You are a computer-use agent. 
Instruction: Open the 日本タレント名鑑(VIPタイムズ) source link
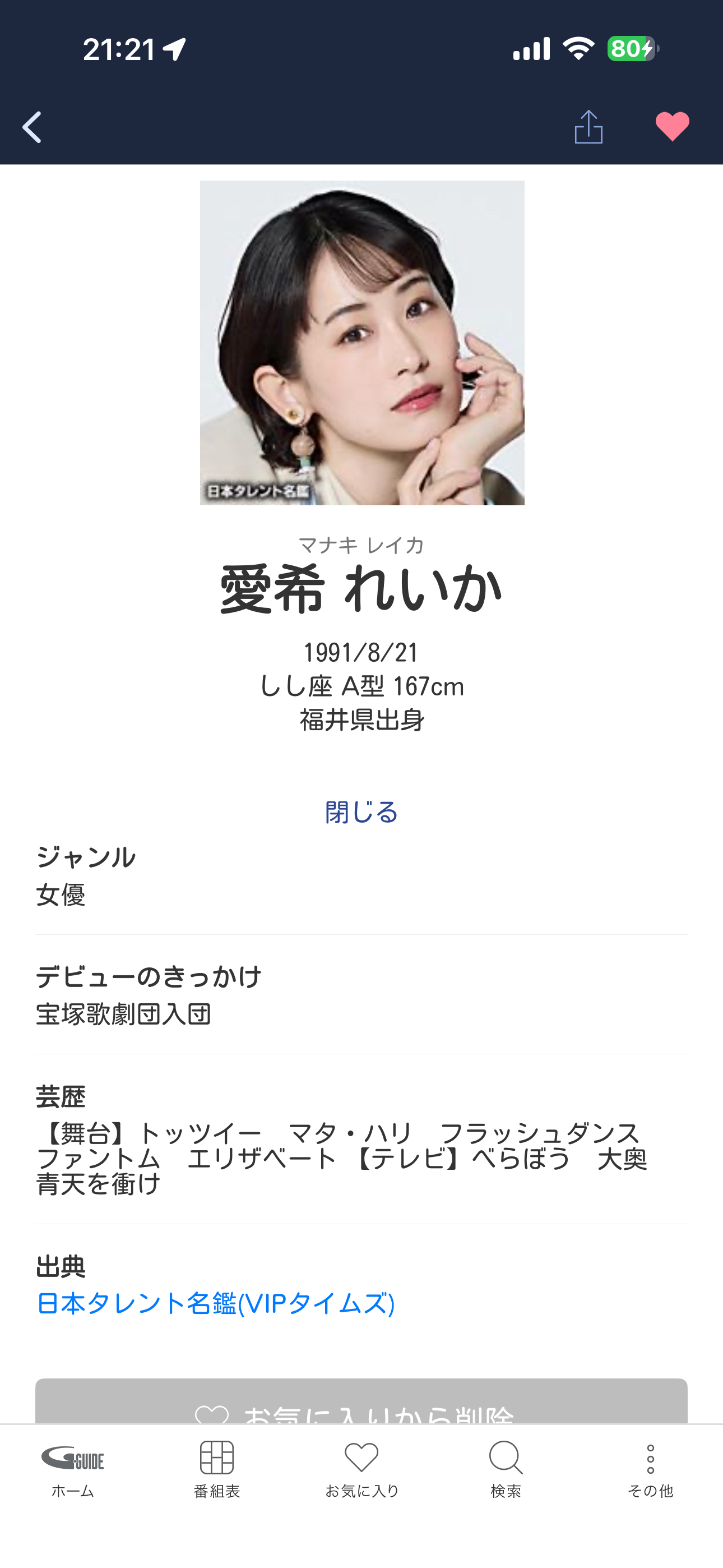tap(215, 1304)
